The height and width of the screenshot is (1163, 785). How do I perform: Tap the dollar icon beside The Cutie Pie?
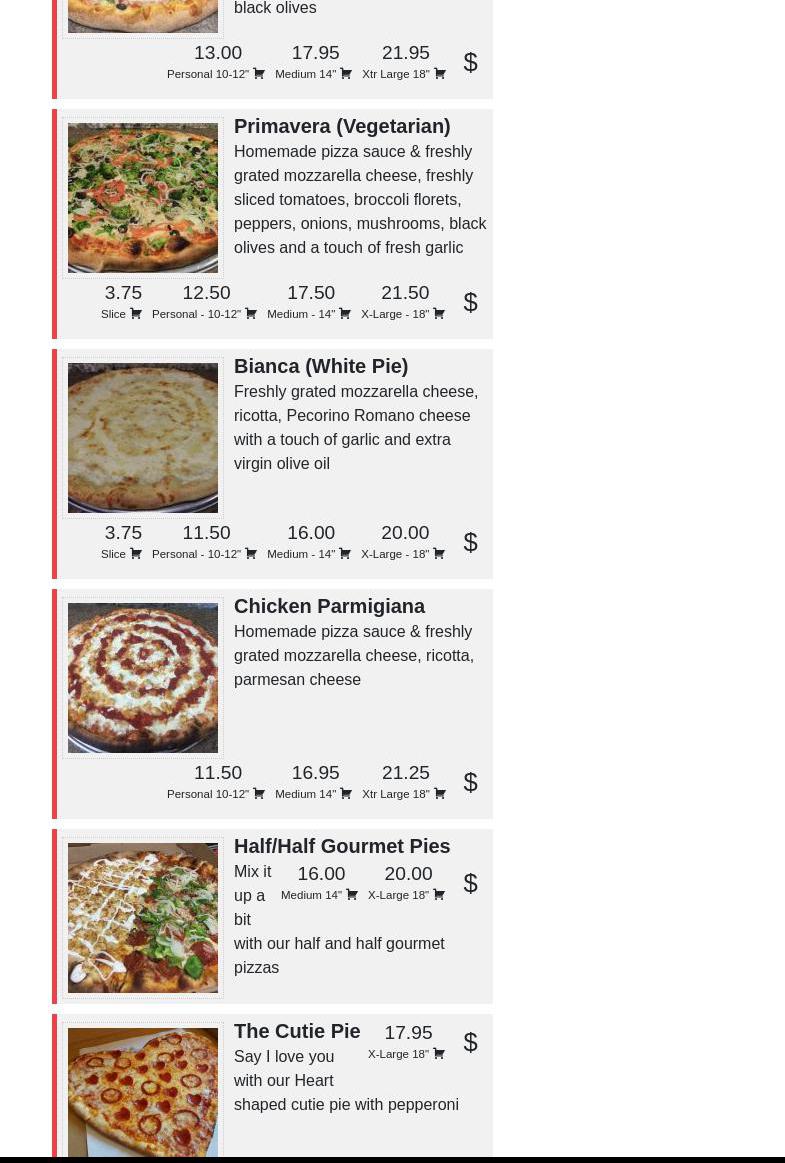click(x=470, y=1042)
